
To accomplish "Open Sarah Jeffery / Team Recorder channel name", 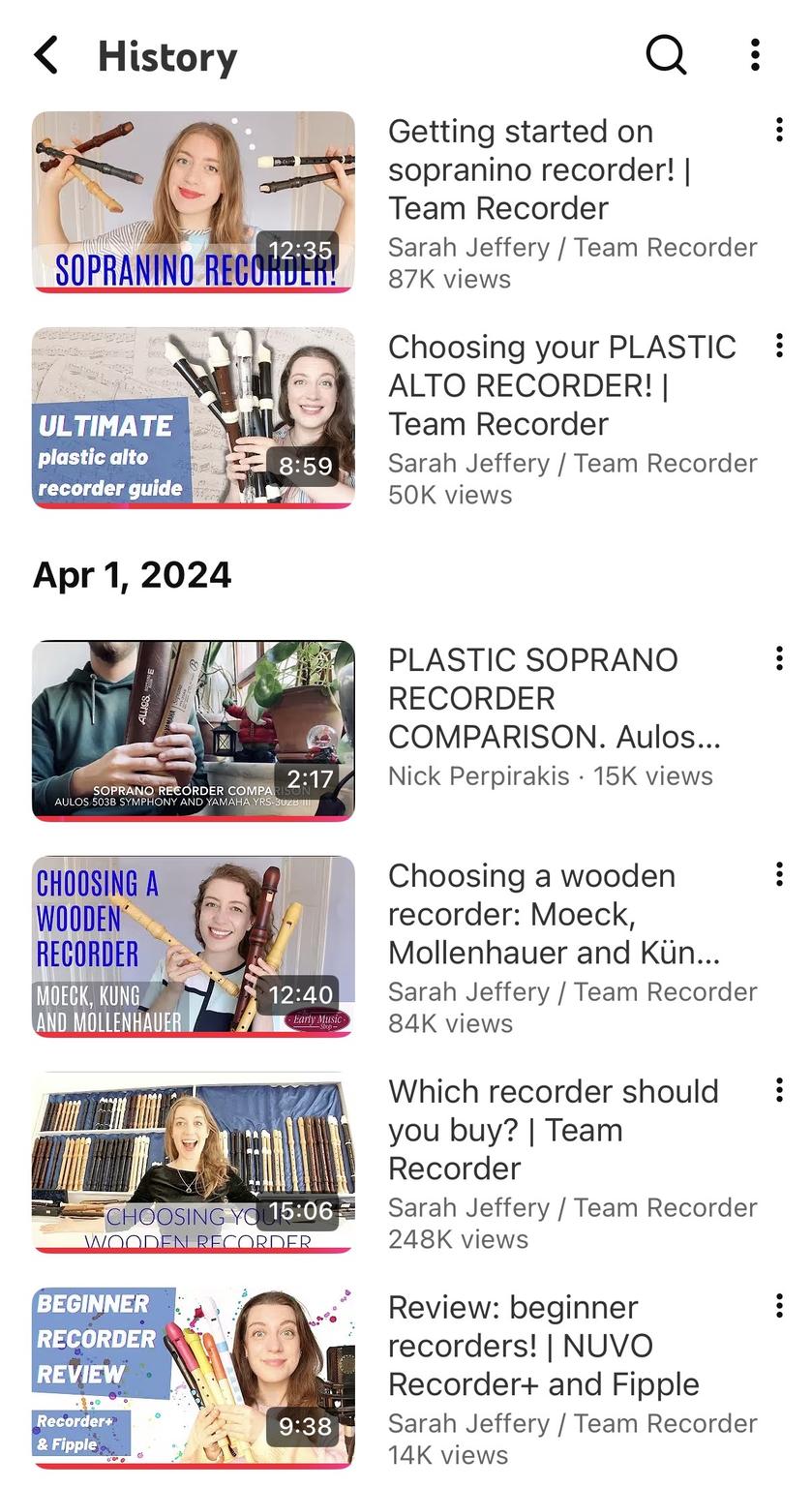I will tap(572, 247).
